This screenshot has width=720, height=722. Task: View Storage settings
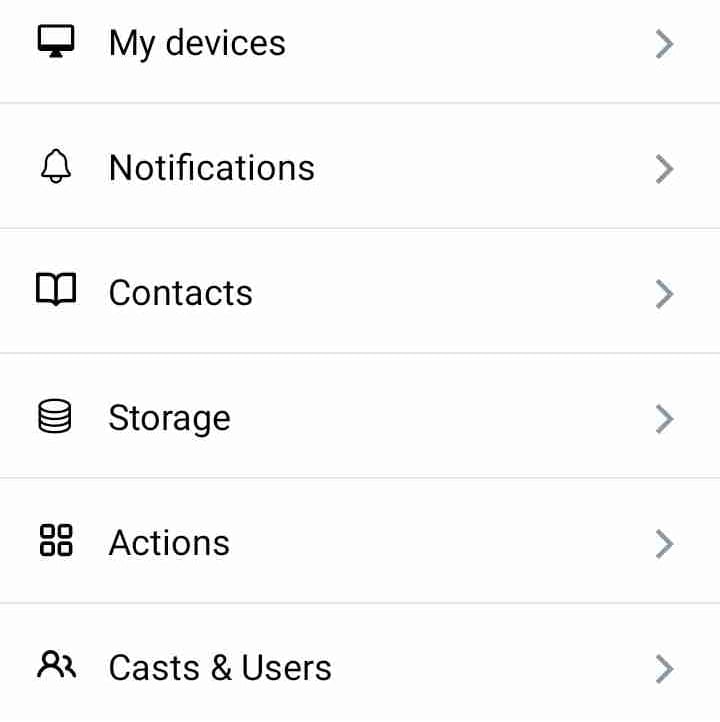(x=169, y=418)
